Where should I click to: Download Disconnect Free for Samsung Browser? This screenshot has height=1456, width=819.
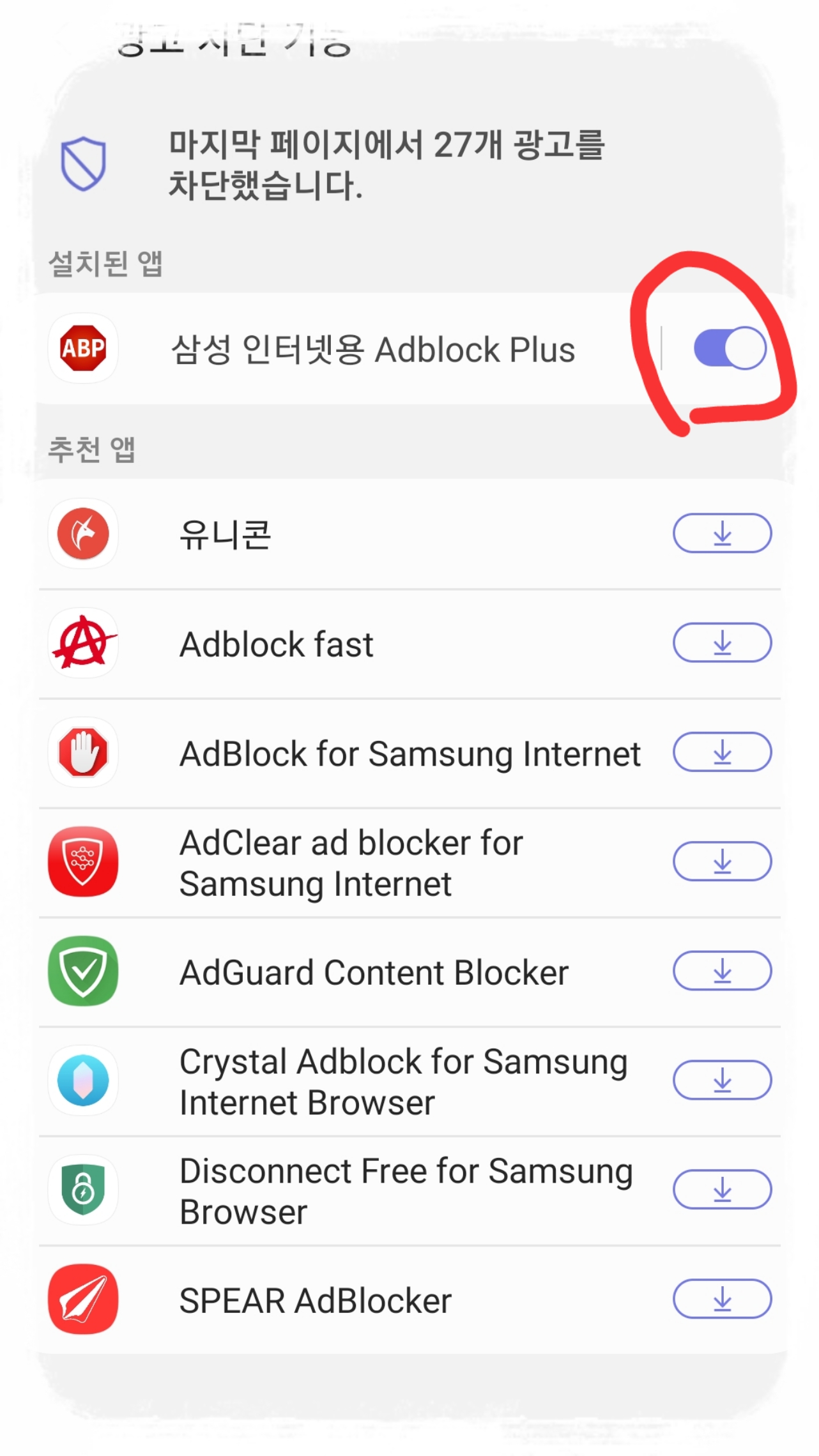pyautogui.click(x=721, y=1189)
